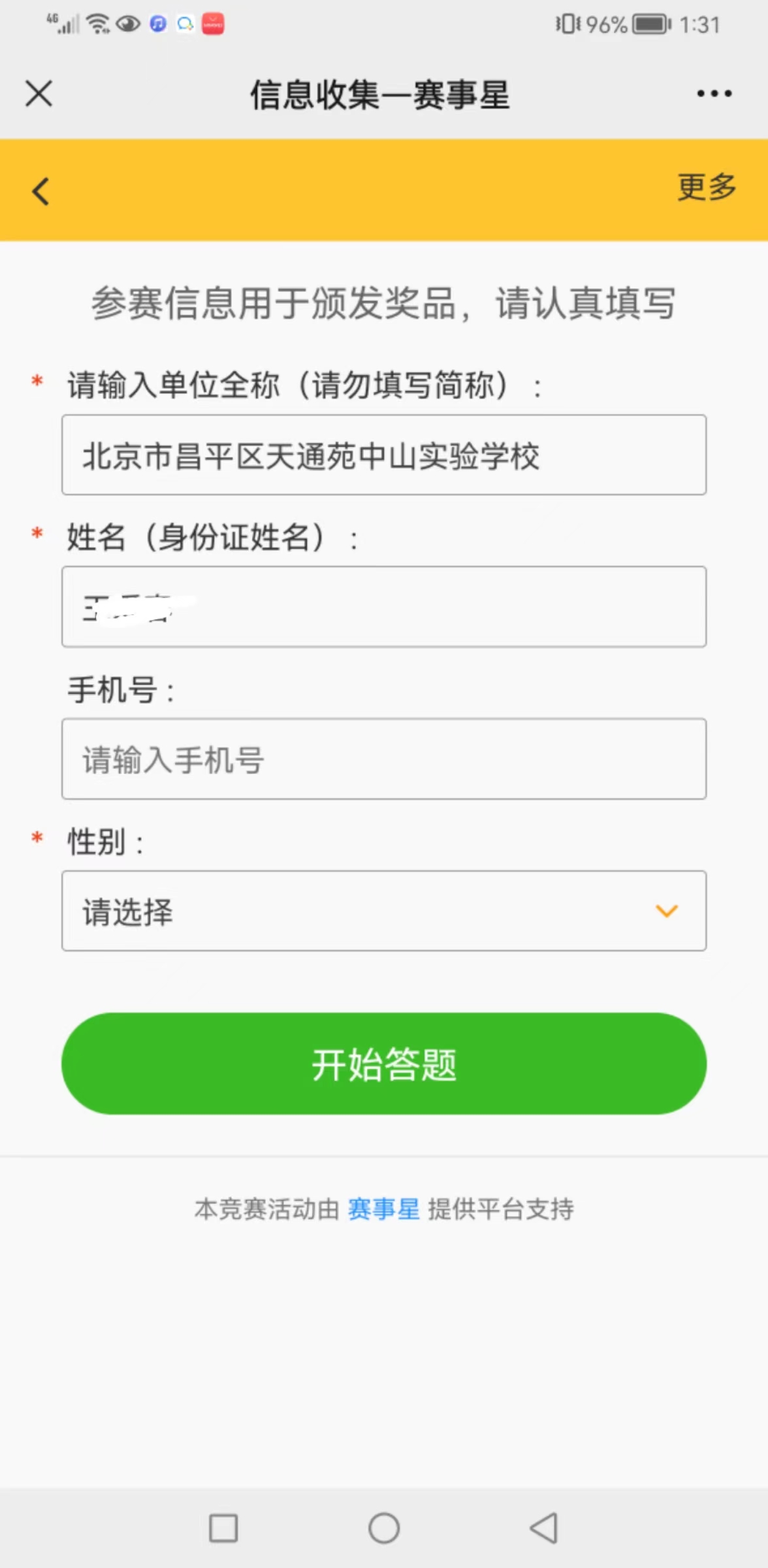
Task: Open the 赛事星 link
Action: click(383, 1209)
